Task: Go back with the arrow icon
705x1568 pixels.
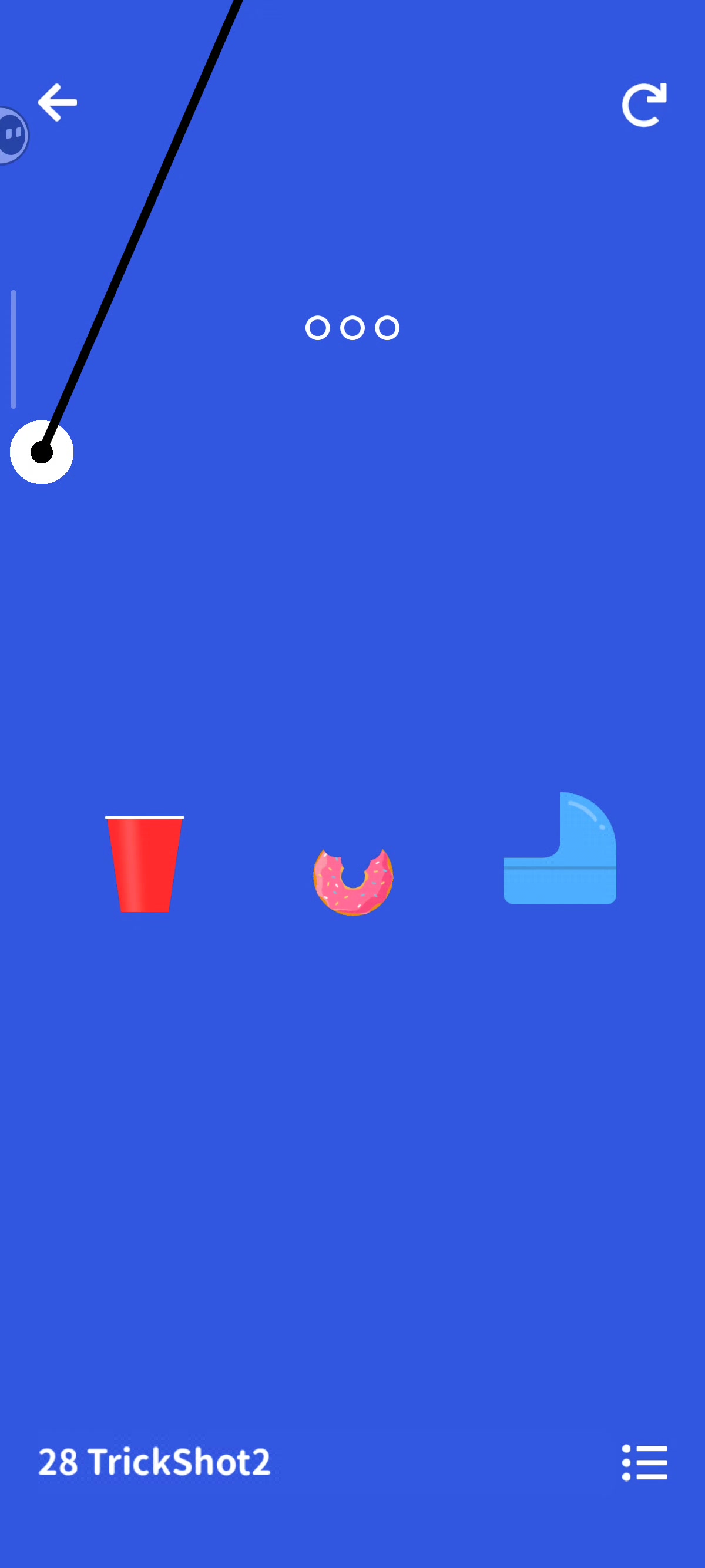Action: [x=57, y=102]
